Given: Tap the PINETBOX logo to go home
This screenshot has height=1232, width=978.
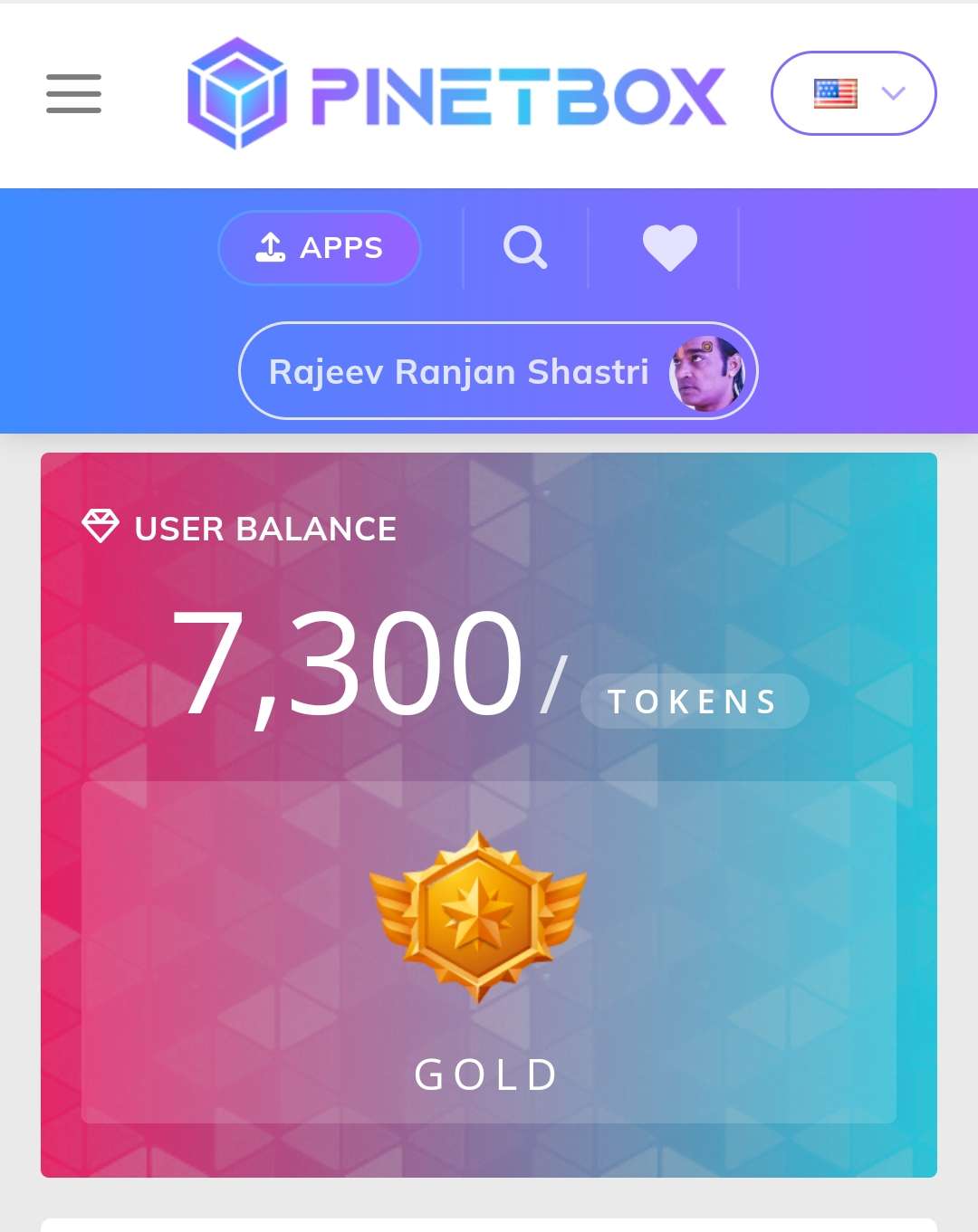Looking at the screenshot, I should pos(457,94).
